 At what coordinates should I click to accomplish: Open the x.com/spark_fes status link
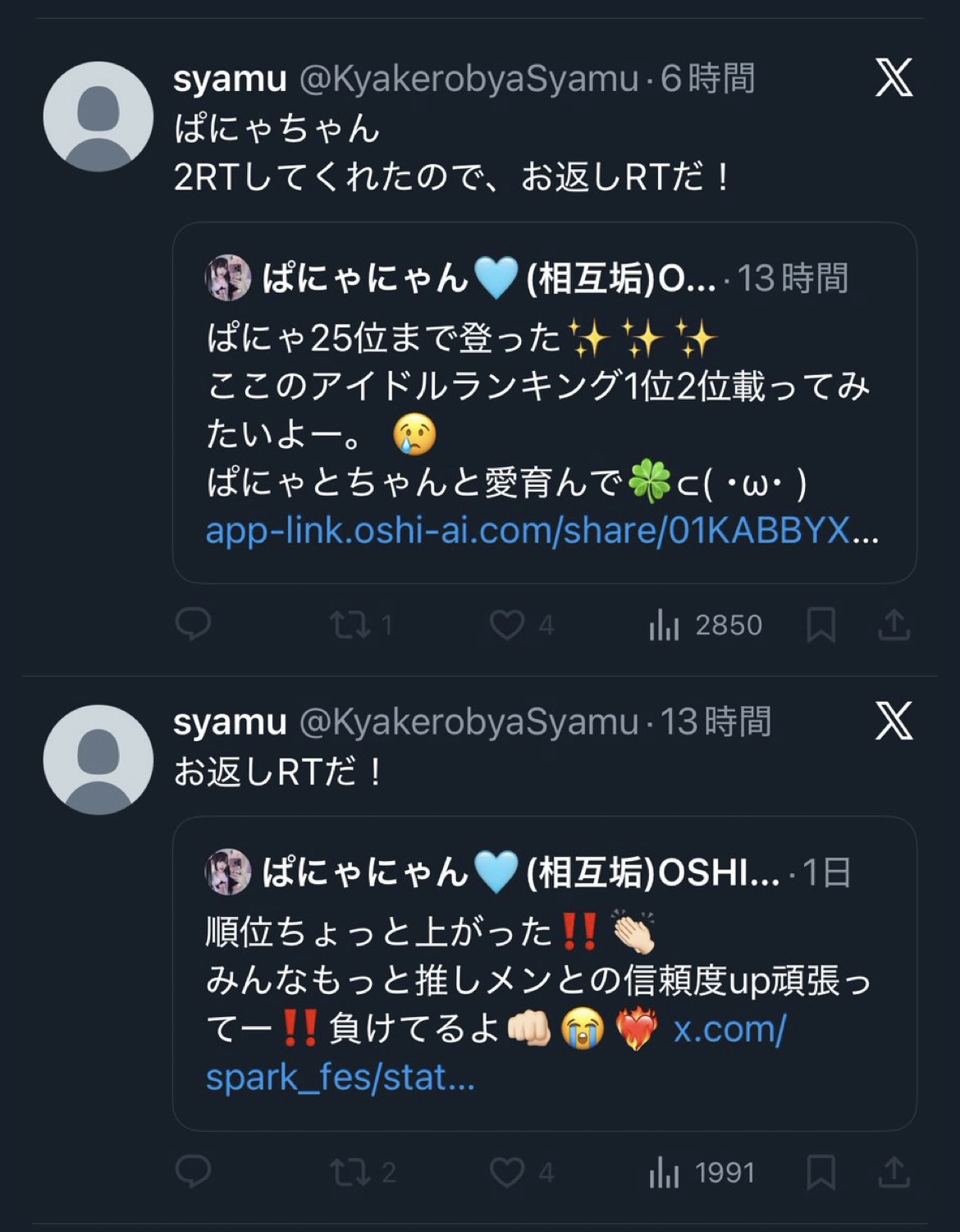tap(340, 1077)
